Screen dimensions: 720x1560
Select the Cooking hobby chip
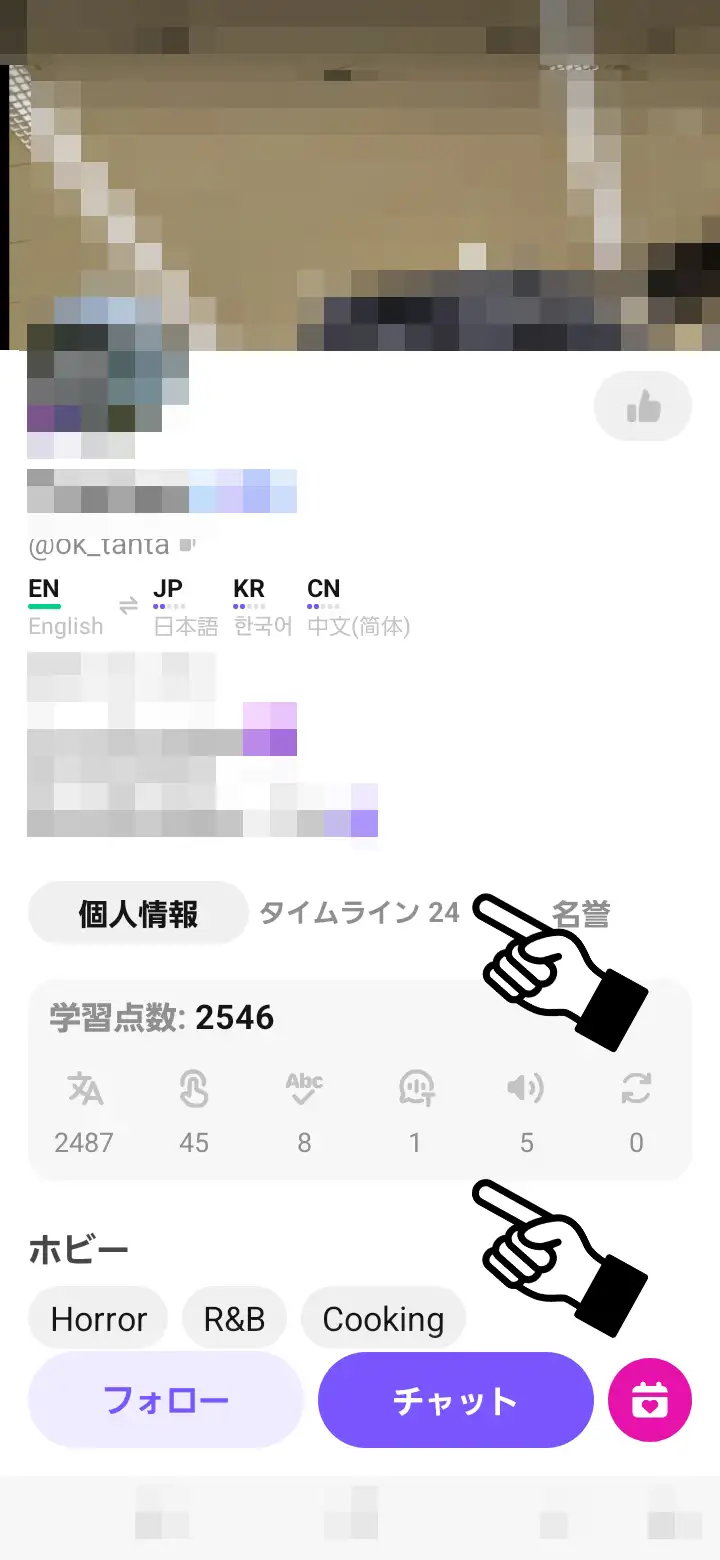pos(383,1319)
